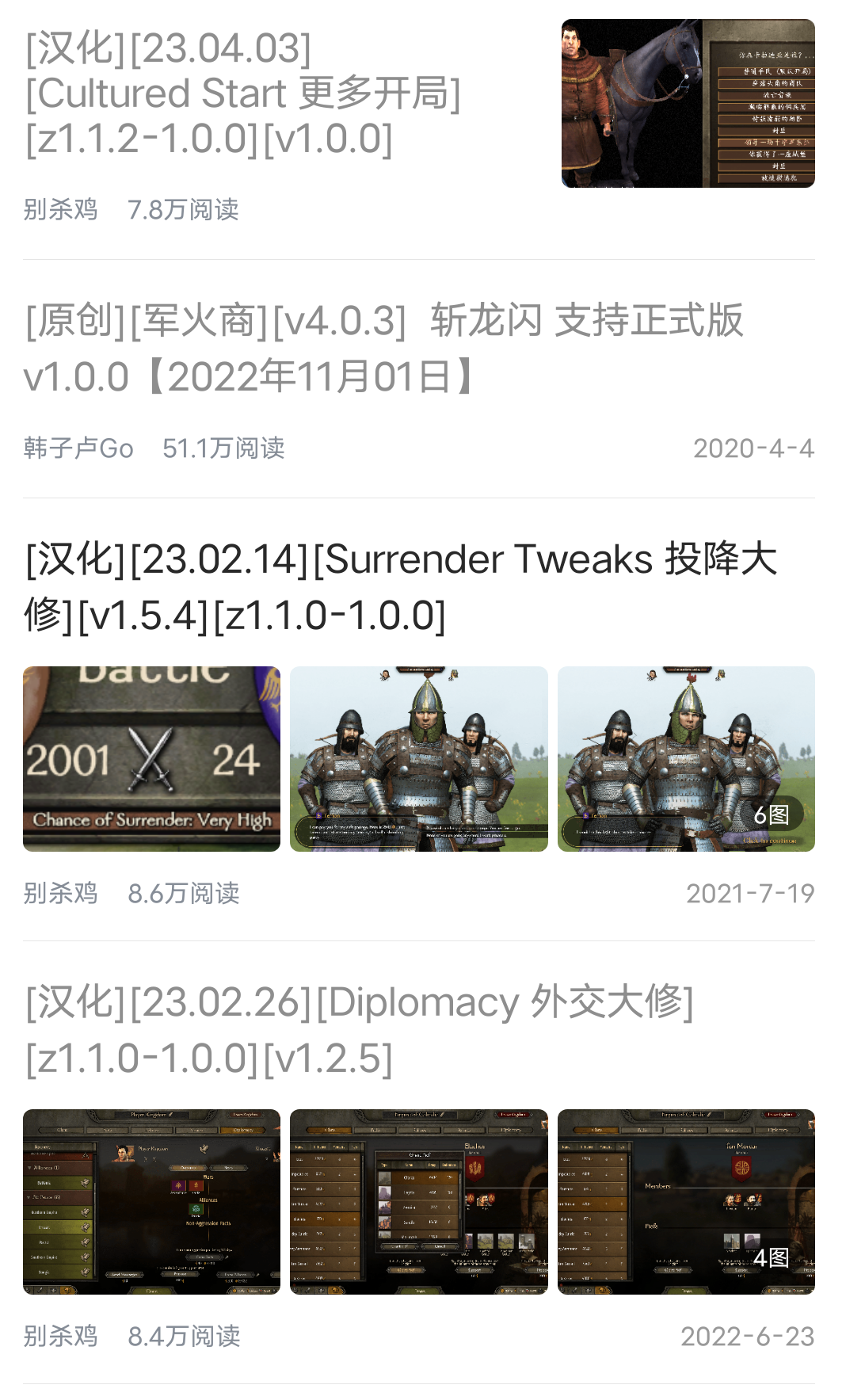The image size is (846, 1400).
Task: Open the 军火商 斩龙闪 v4.0.3 post
Action: (x=383, y=349)
